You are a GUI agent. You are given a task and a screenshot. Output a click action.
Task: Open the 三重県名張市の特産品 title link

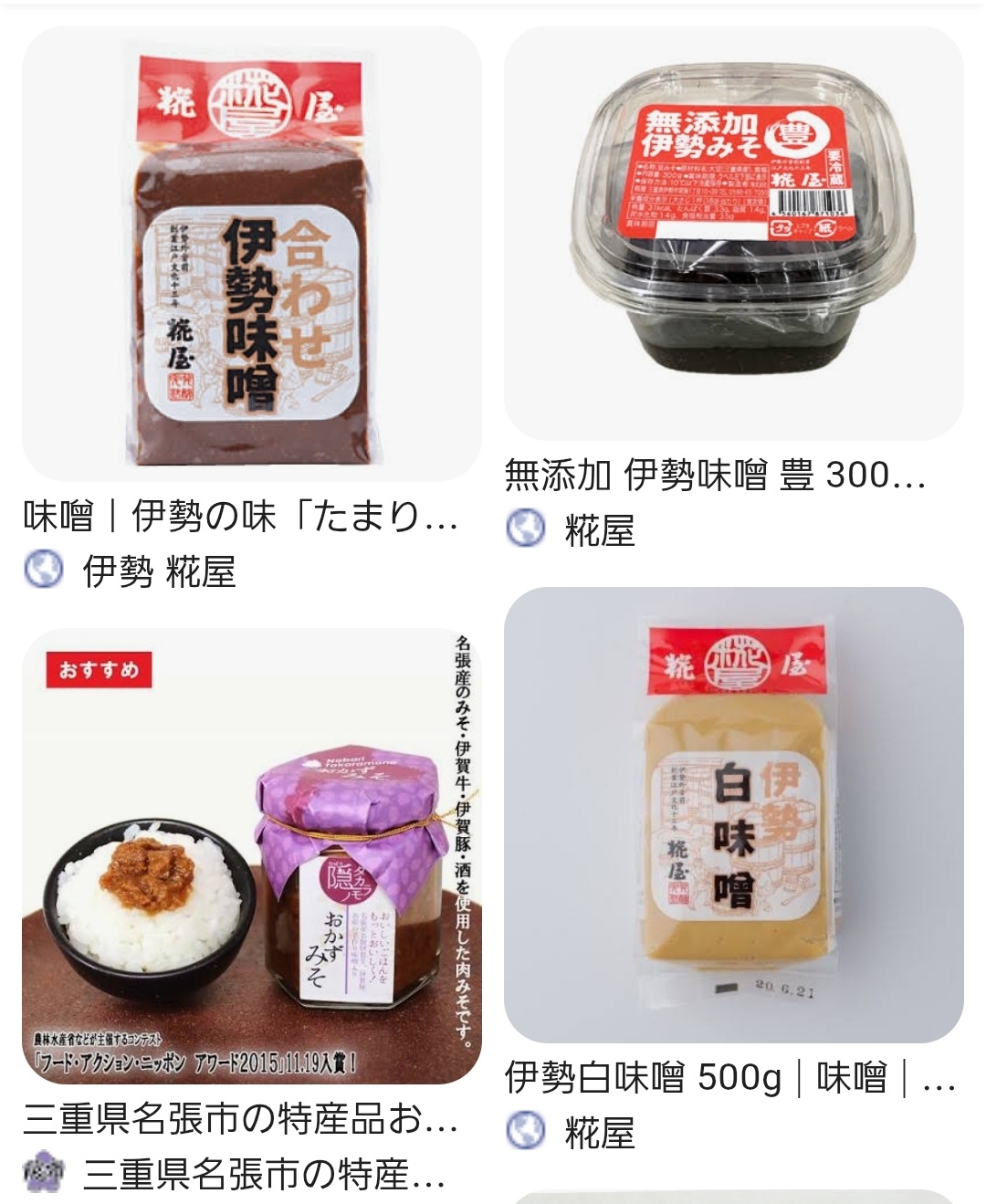pos(241,1118)
